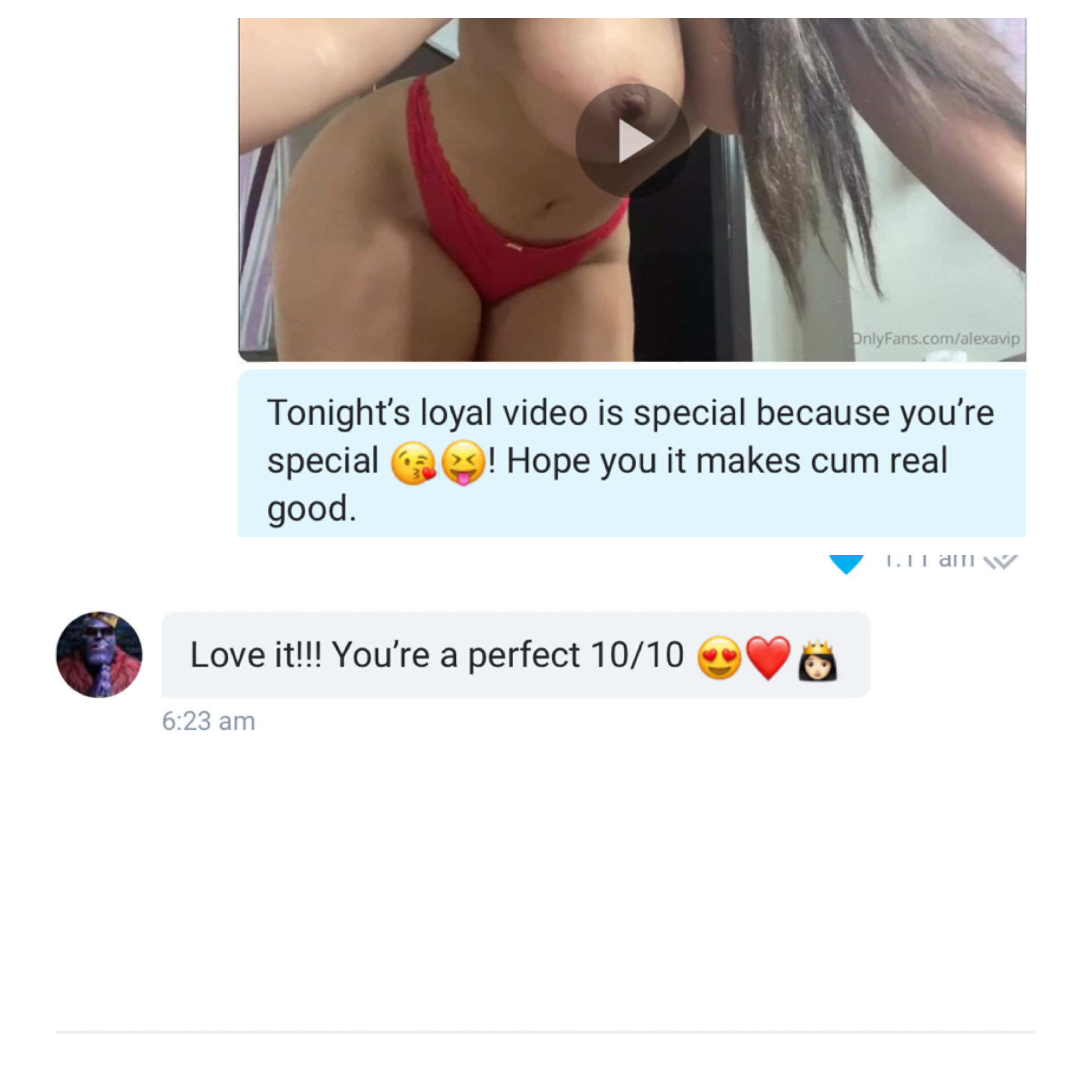Open the profile picture beside the reply
The image size is (1092, 1092).
coord(99,654)
